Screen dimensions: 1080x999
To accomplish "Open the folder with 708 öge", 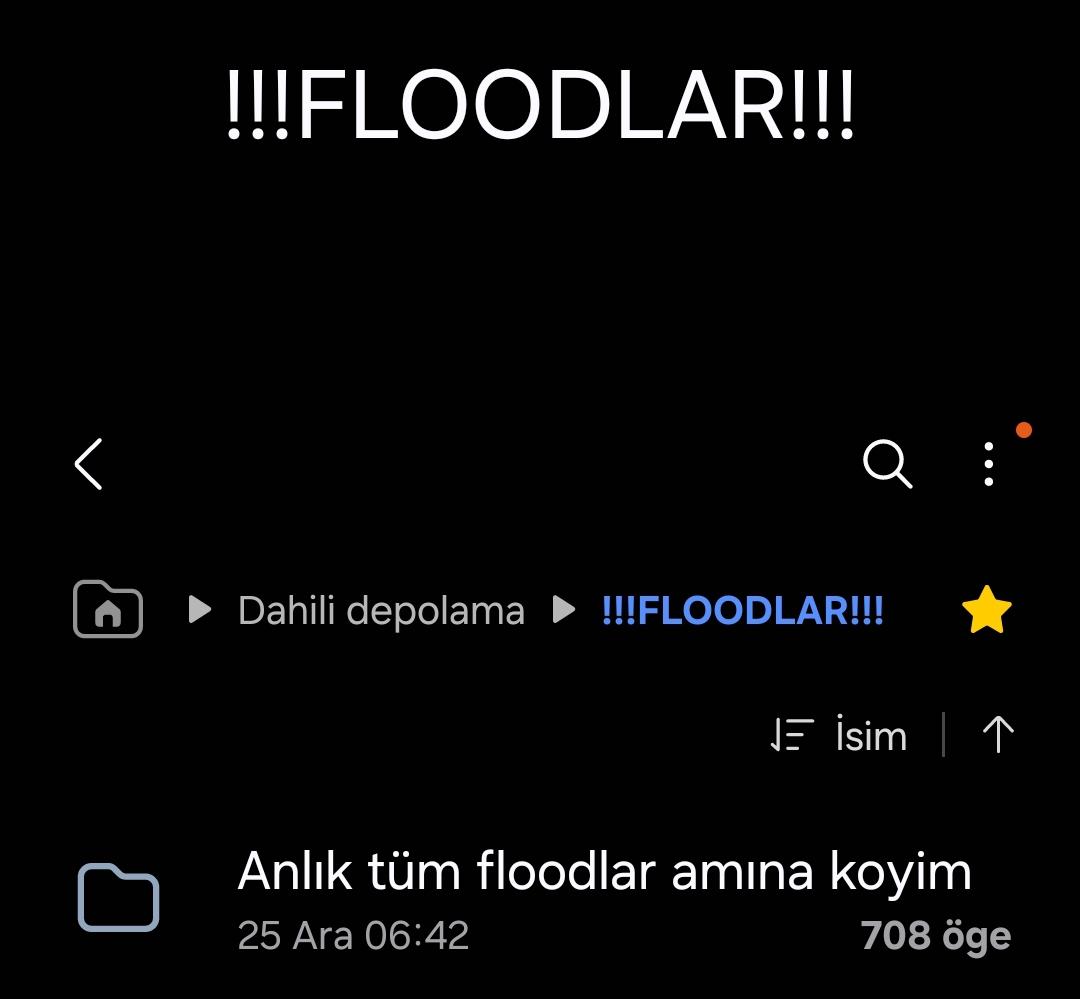I will [x=604, y=897].
